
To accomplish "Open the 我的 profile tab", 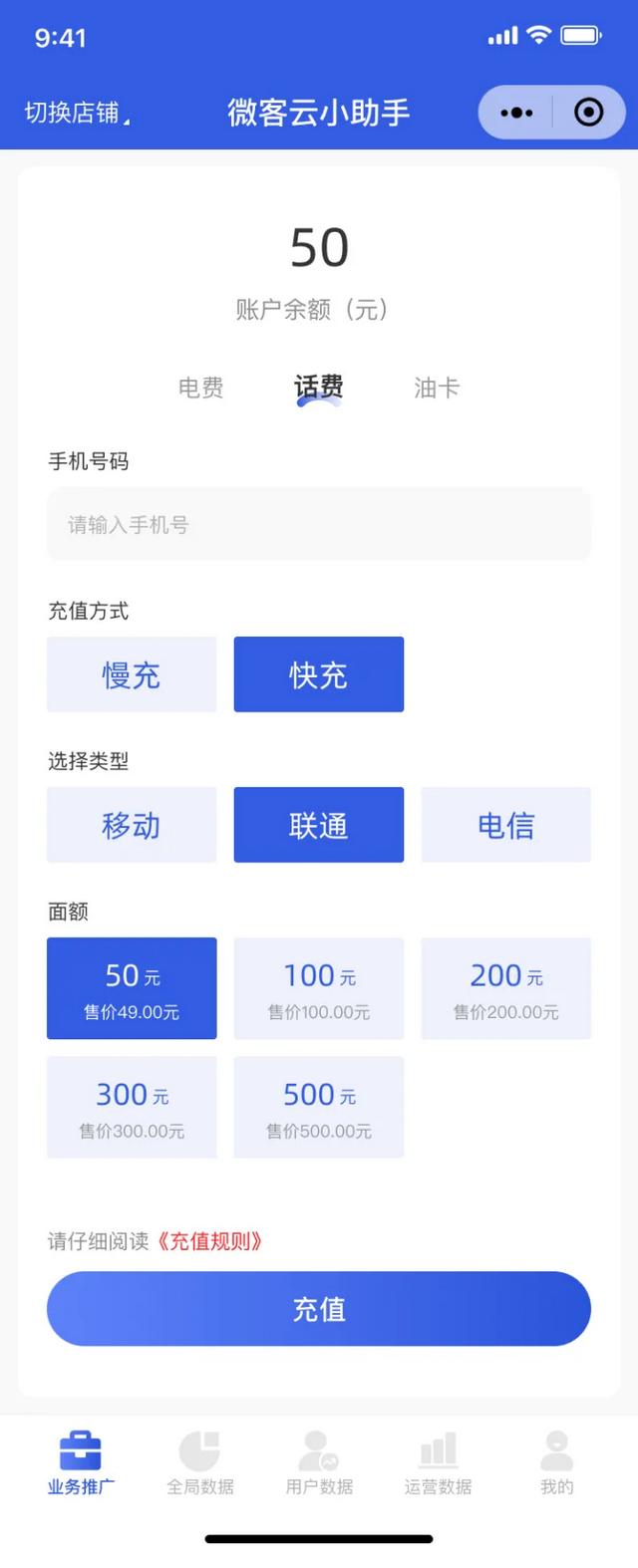I will [556, 1462].
